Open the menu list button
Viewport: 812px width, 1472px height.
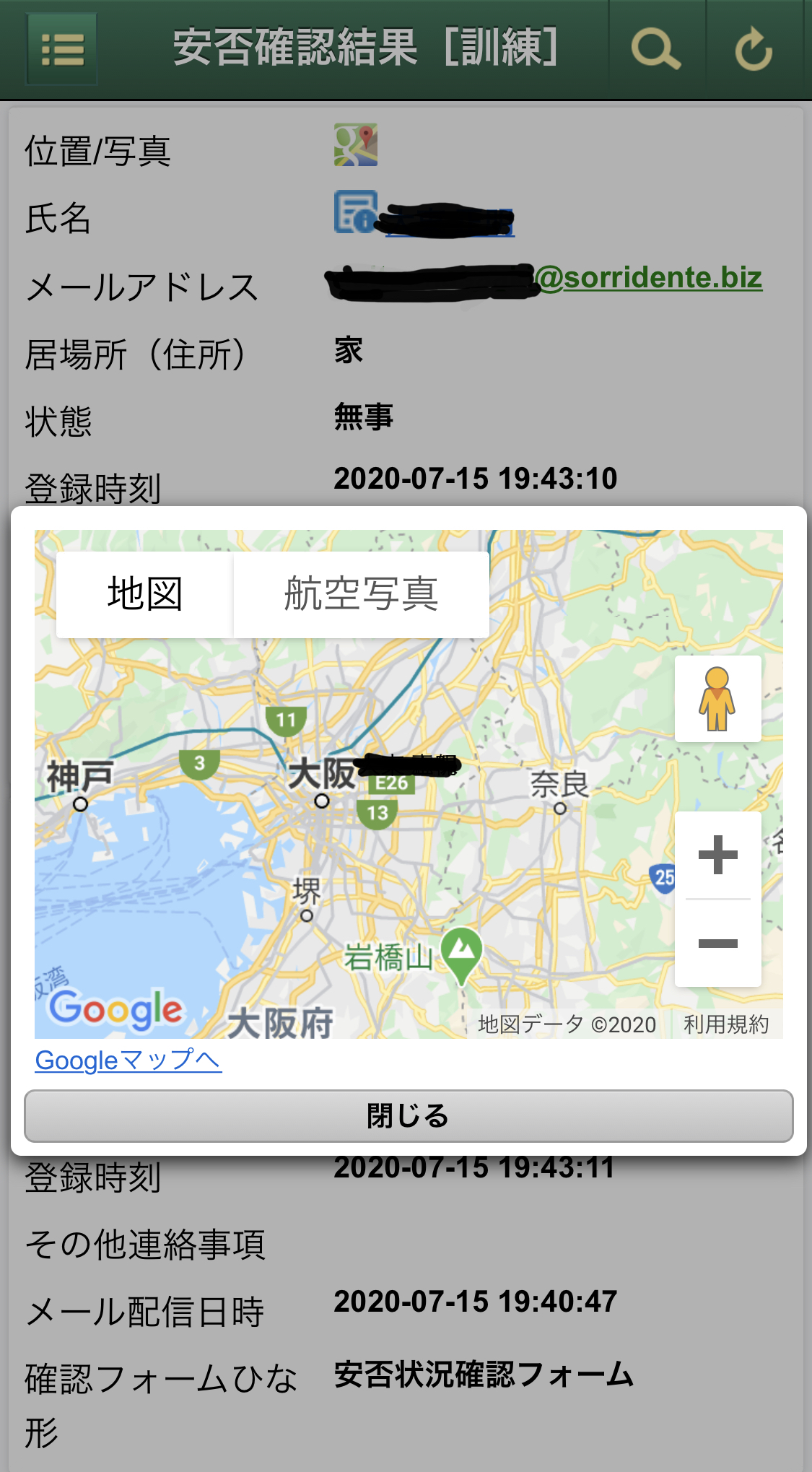62,49
